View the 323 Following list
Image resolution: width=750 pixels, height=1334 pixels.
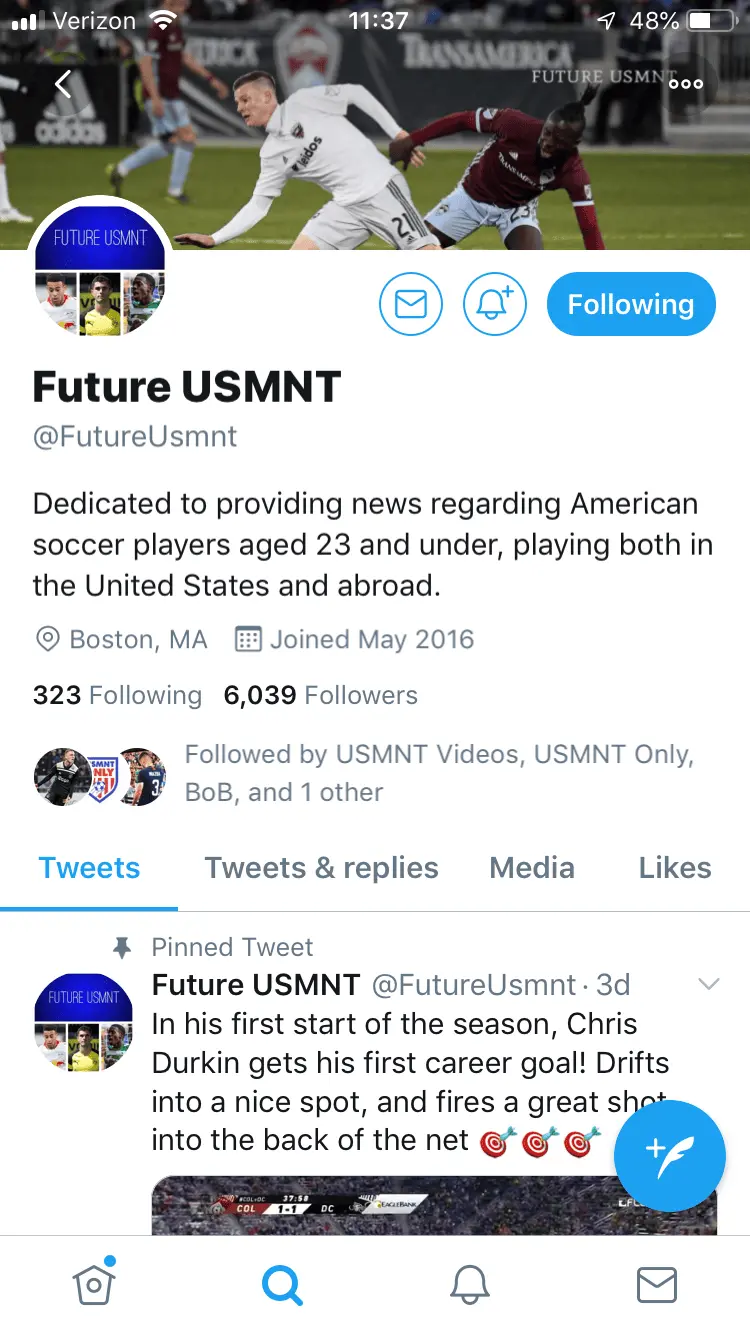click(117, 695)
